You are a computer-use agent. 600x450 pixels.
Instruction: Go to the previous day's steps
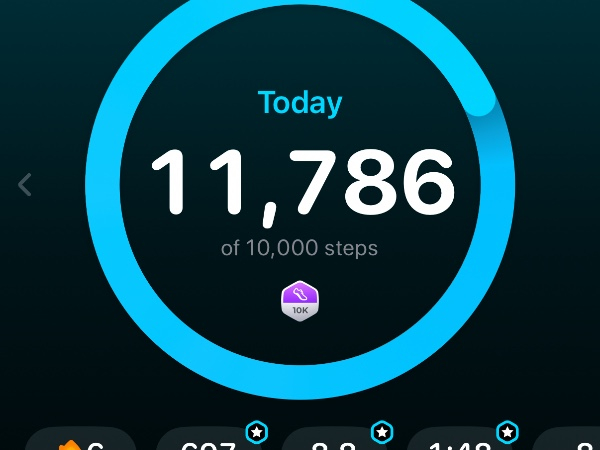pyautogui.click(x=25, y=184)
